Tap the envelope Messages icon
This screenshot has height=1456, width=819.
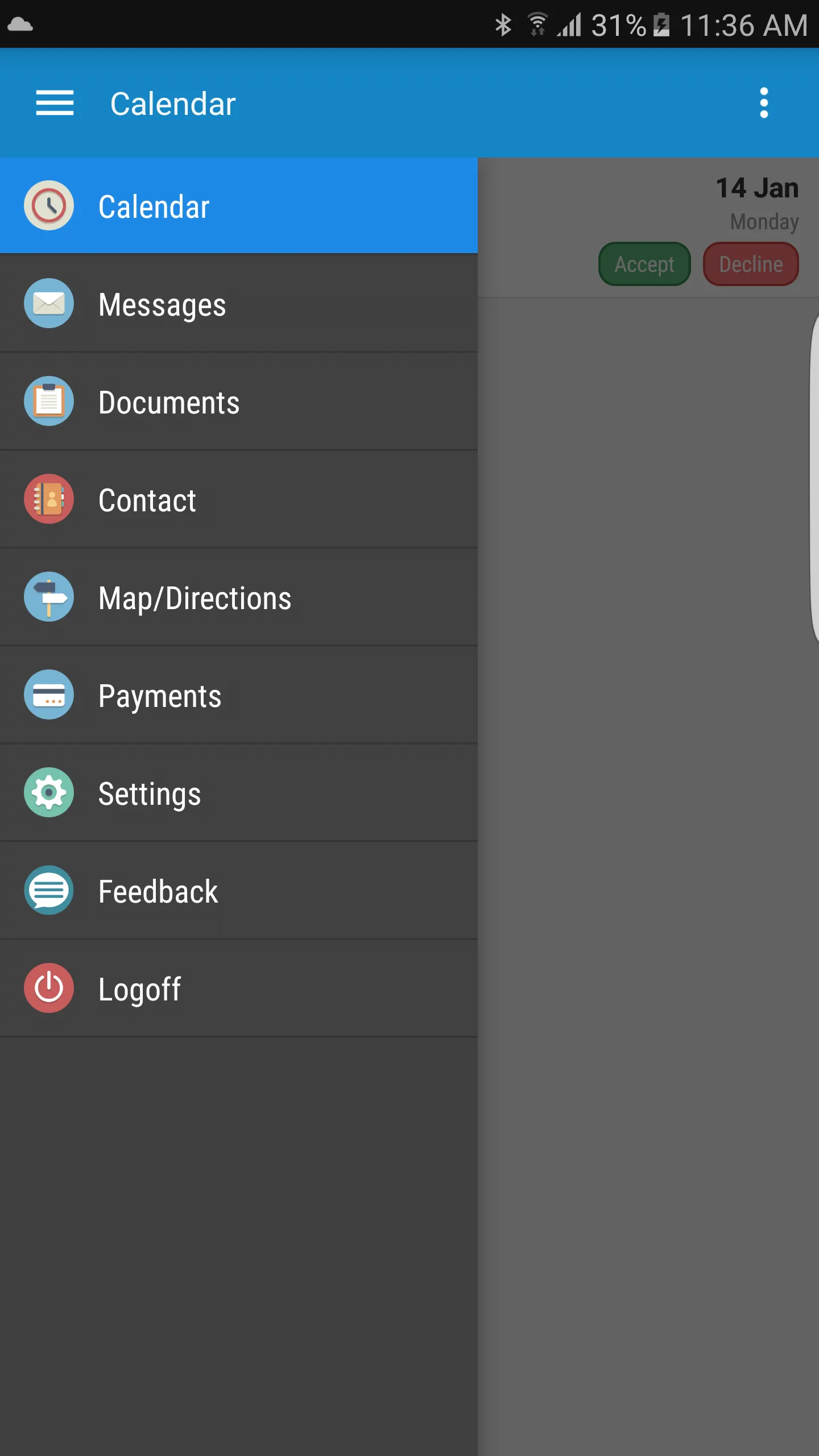49,304
